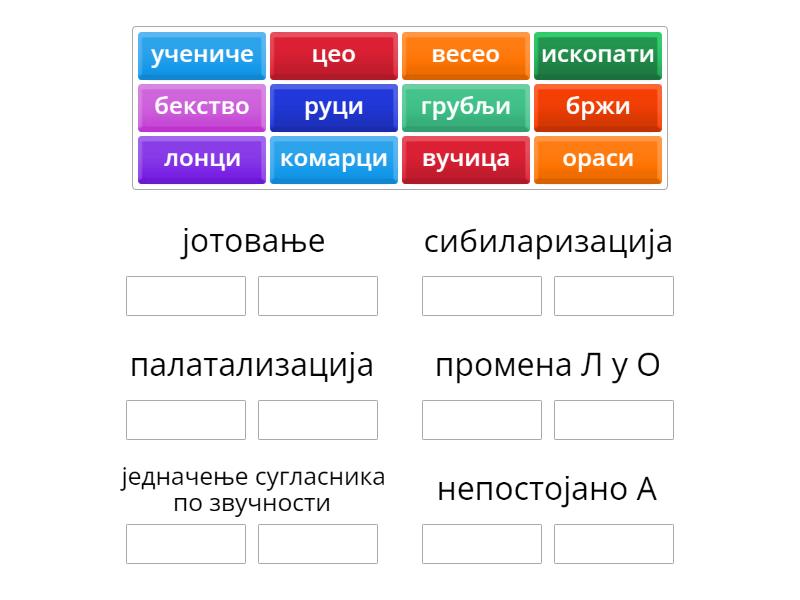Pick the orange весео tile
The height and width of the screenshot is (600, 800).
466,55
